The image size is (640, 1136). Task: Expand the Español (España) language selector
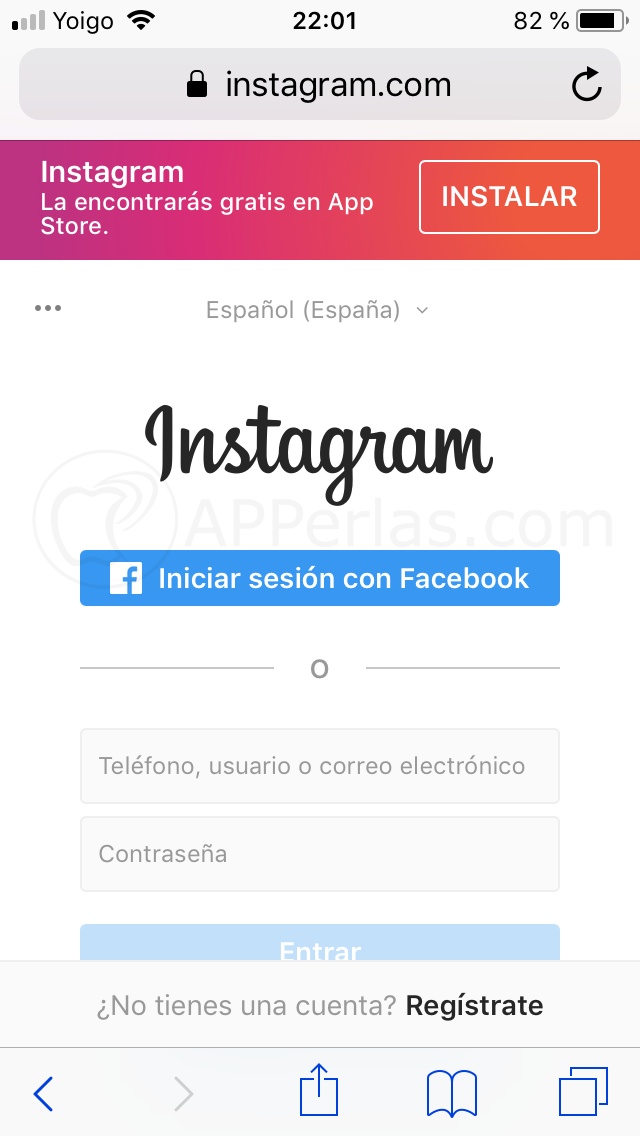[x=317, y=310]
